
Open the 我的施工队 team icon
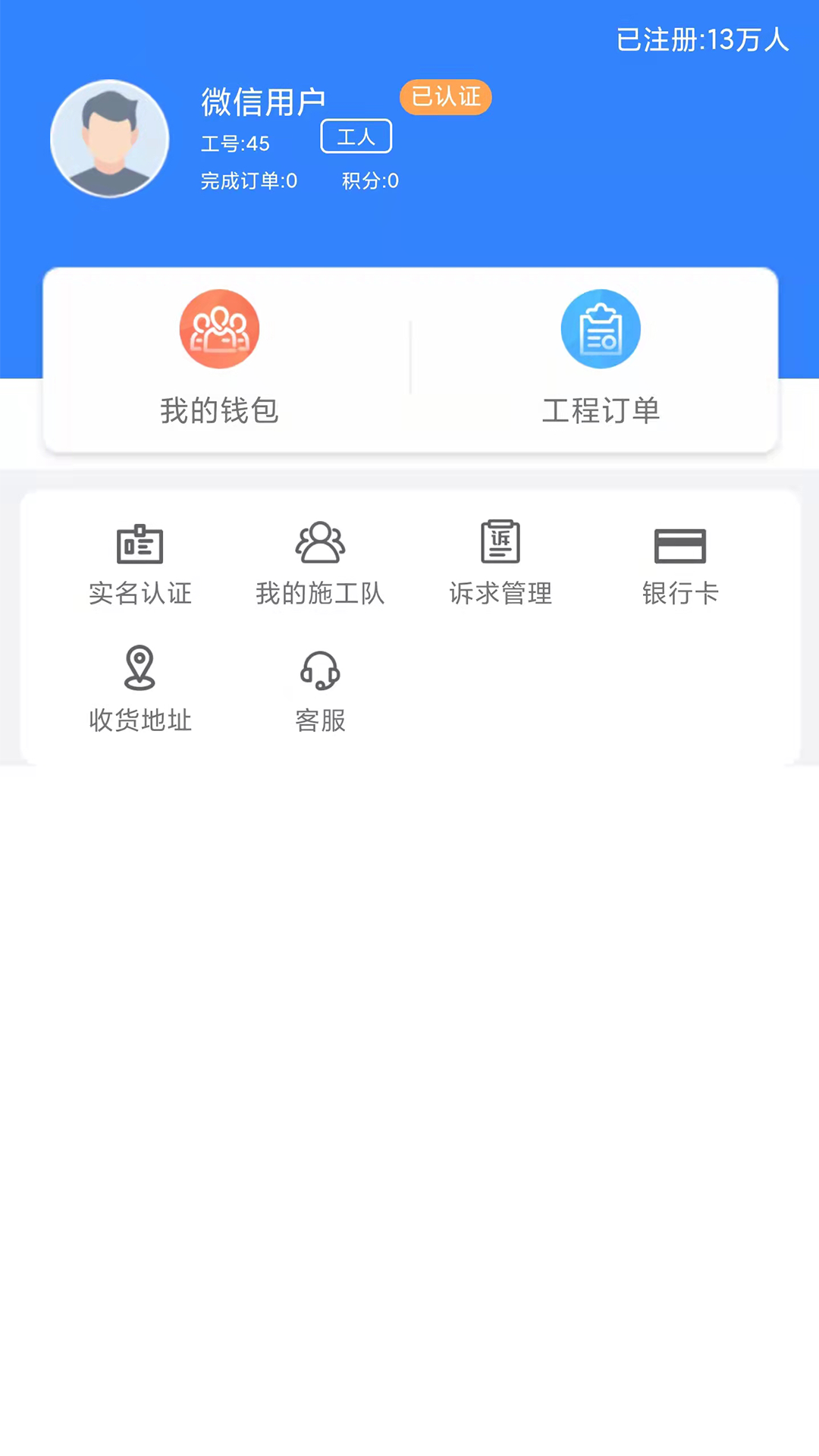tap(319, 541)
